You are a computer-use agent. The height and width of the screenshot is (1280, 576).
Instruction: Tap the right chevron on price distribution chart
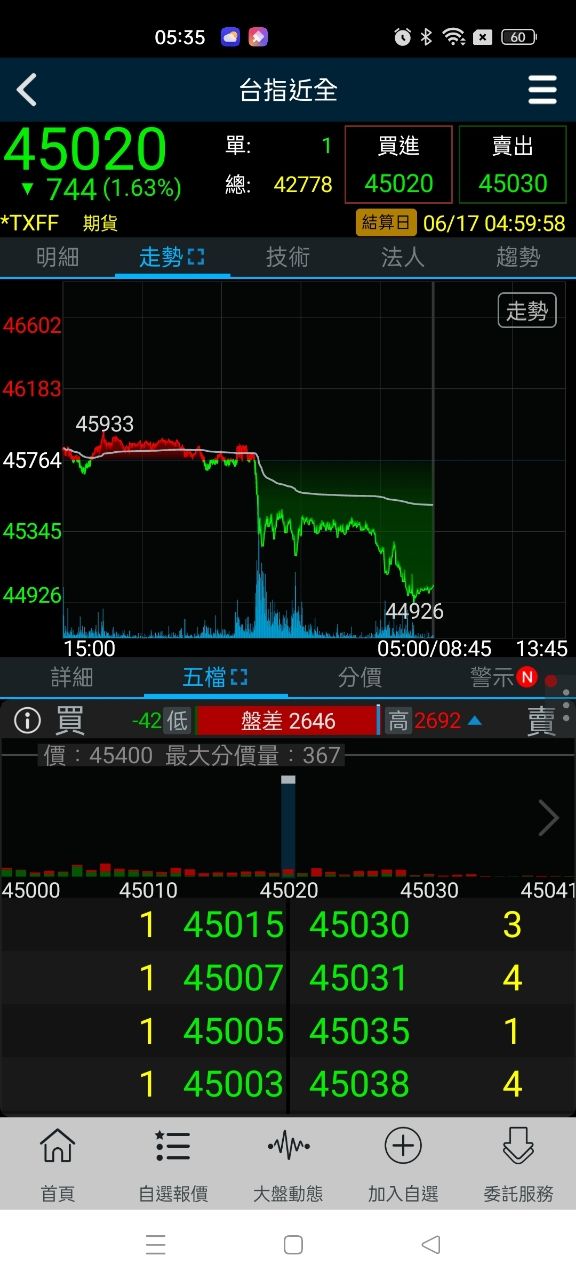pyautogui.click(x=548, y=818)
